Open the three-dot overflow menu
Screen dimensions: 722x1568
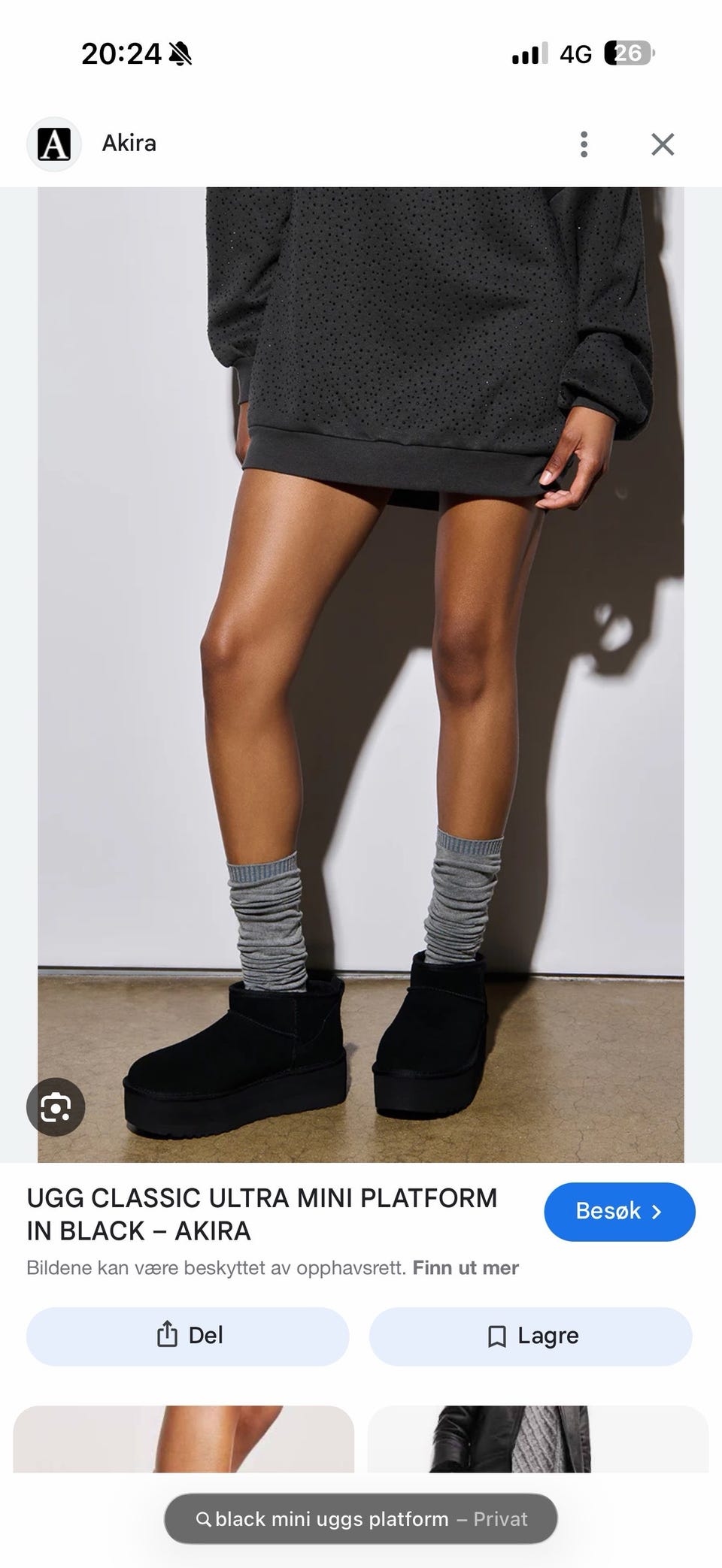584,144
